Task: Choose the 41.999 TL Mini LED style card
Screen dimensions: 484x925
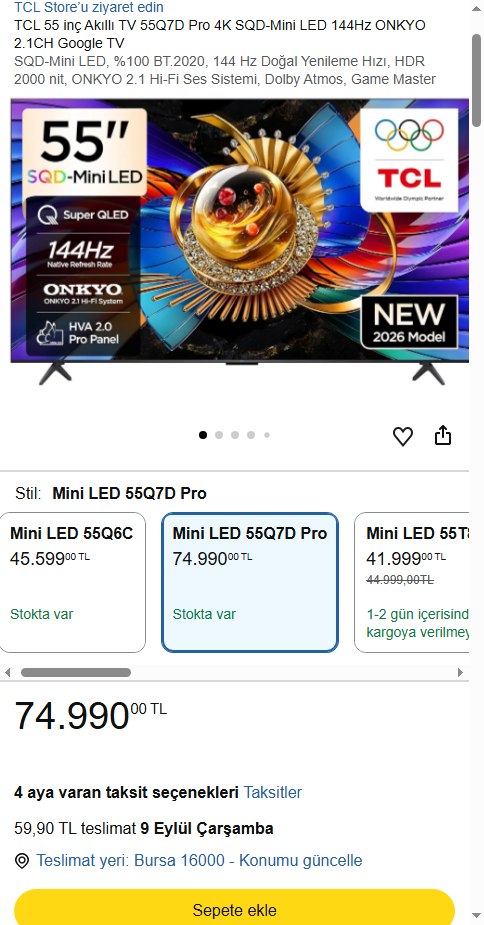Action: click(x=411, y=582)
